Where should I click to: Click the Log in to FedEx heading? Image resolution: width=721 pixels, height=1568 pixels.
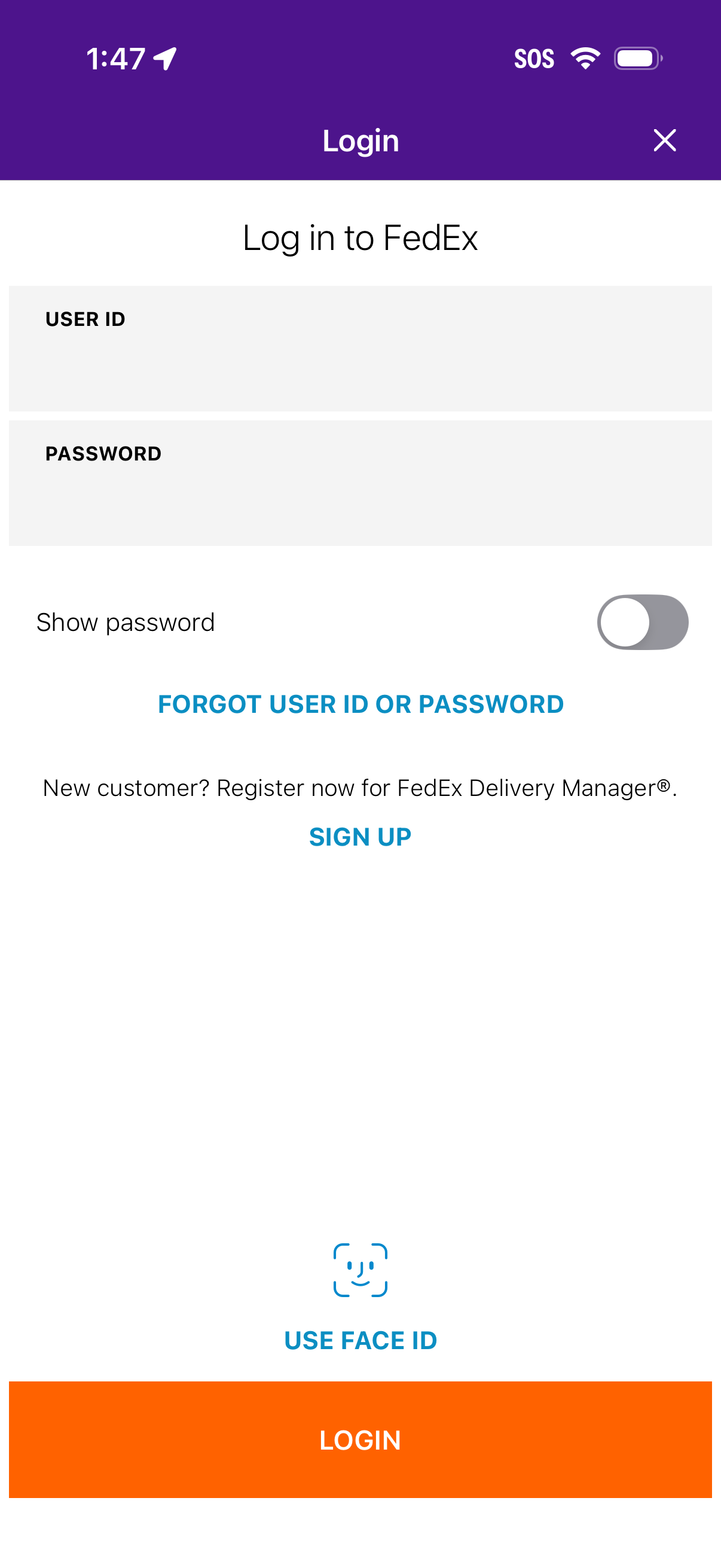pyautogui.click(x=360, y=237)
